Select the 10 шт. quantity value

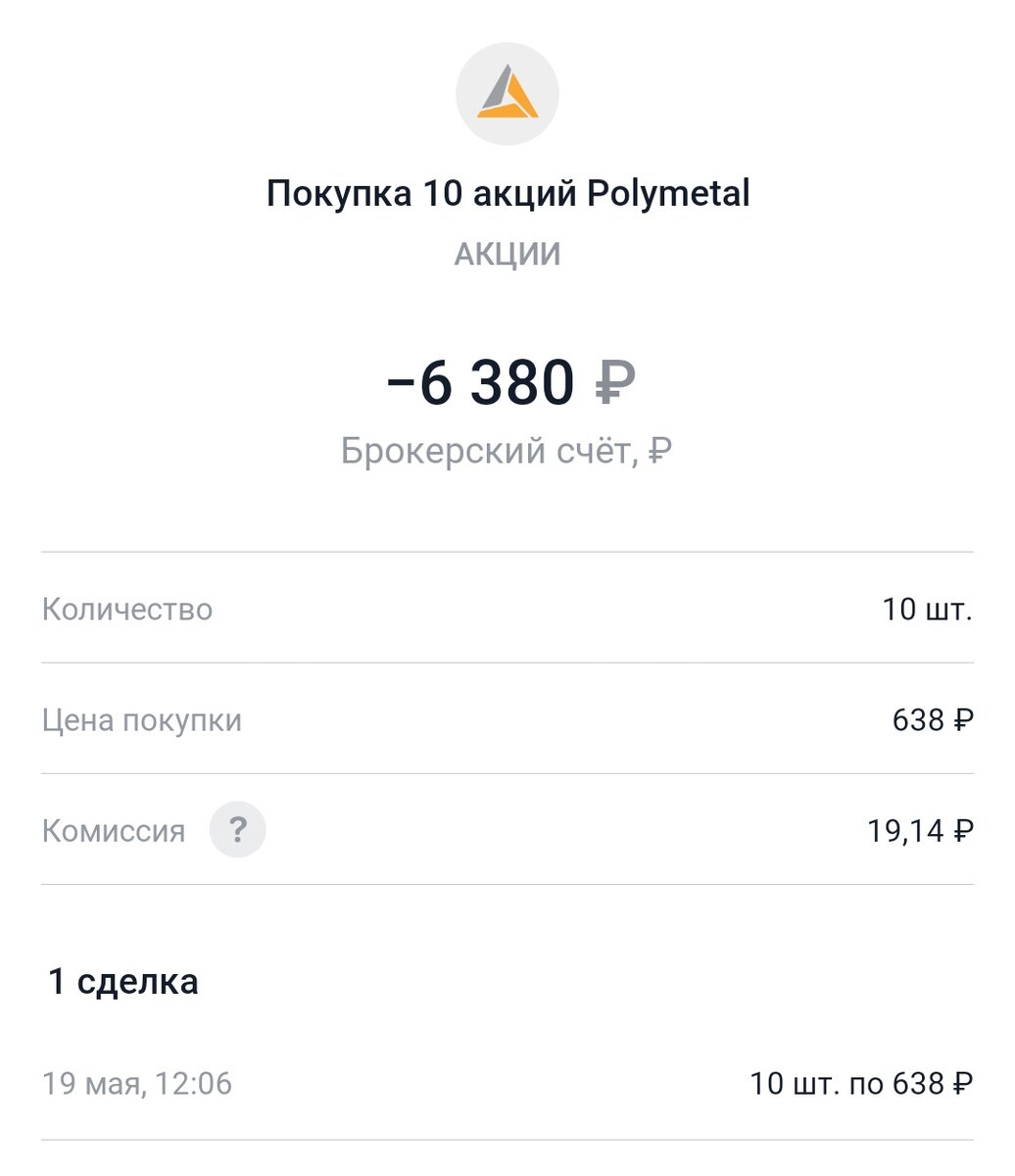point(927,609)
